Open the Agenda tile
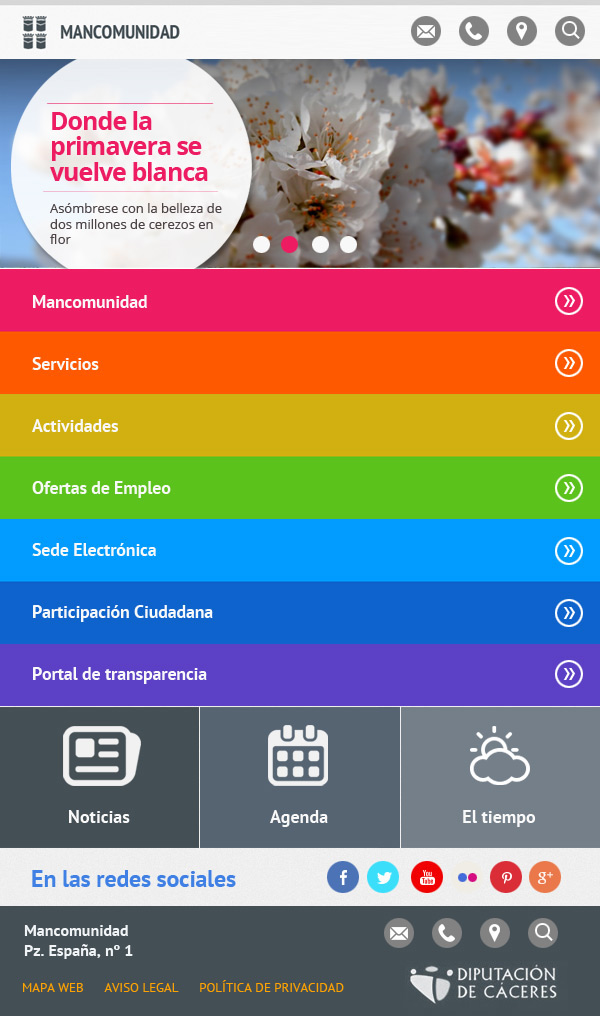The image size is (600, 1016). point(299,777)
